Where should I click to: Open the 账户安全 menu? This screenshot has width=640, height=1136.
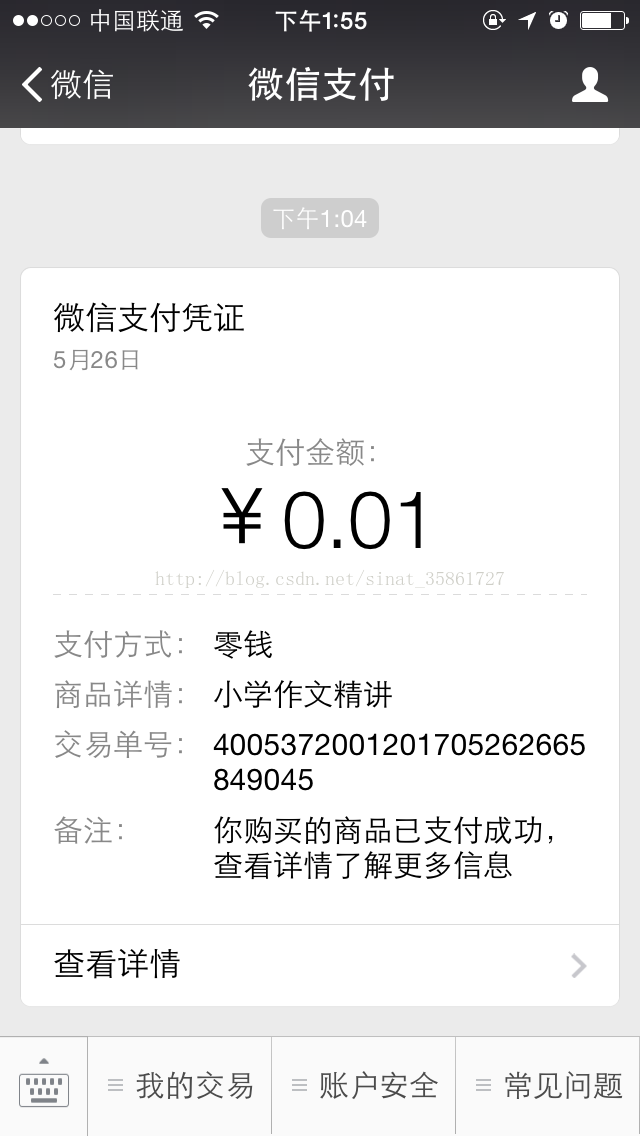coord(365,1086)
